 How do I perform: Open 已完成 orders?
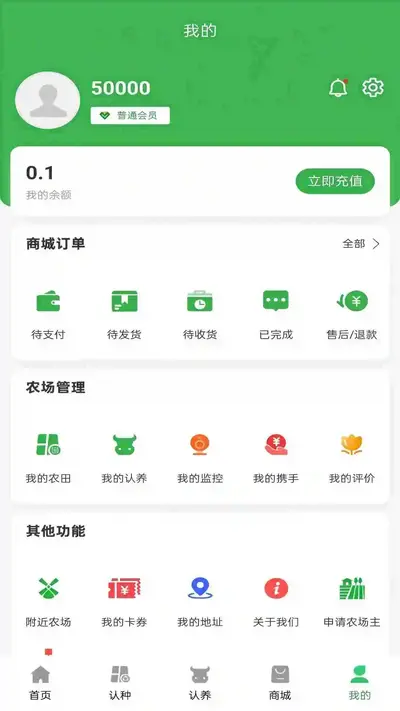276,315
